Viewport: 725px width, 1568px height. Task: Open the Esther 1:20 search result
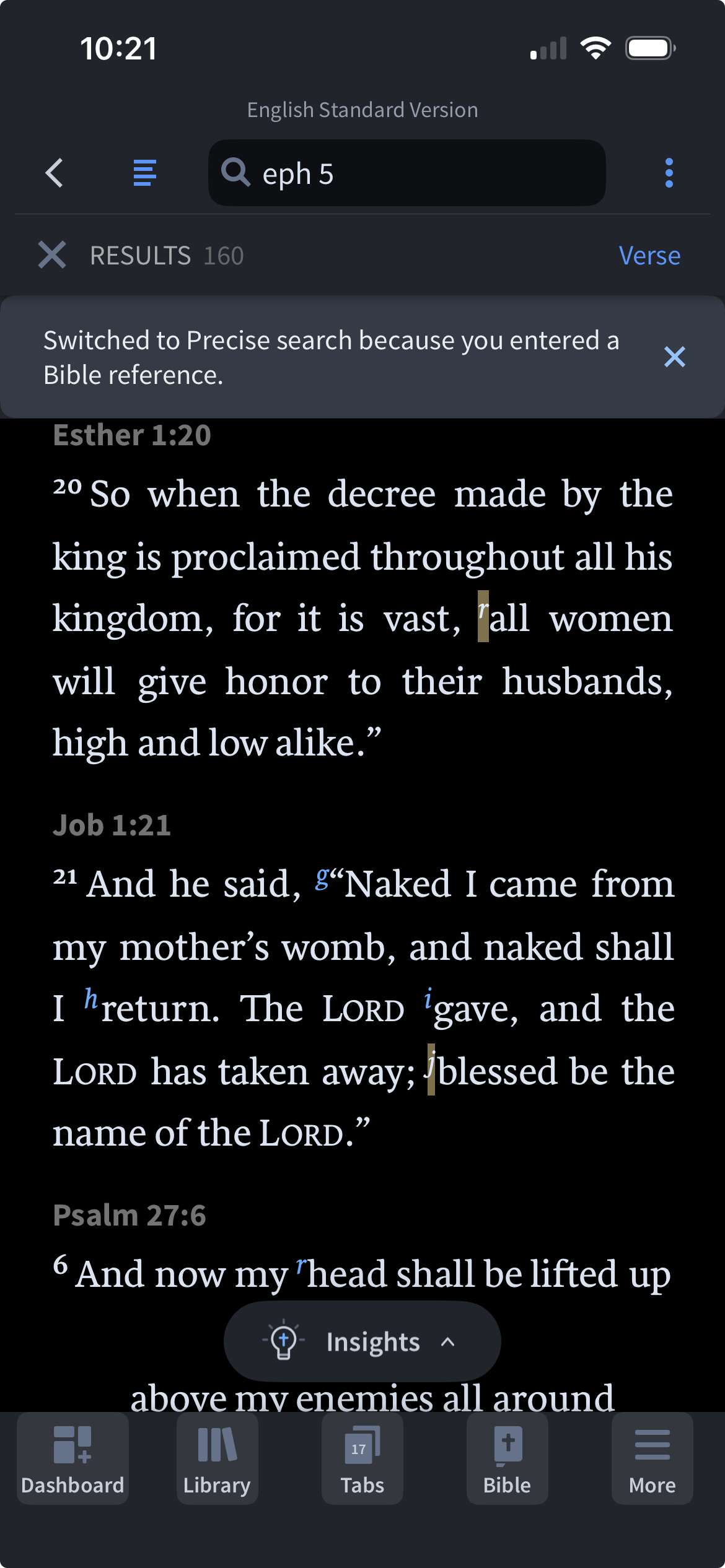pos(132,435)
